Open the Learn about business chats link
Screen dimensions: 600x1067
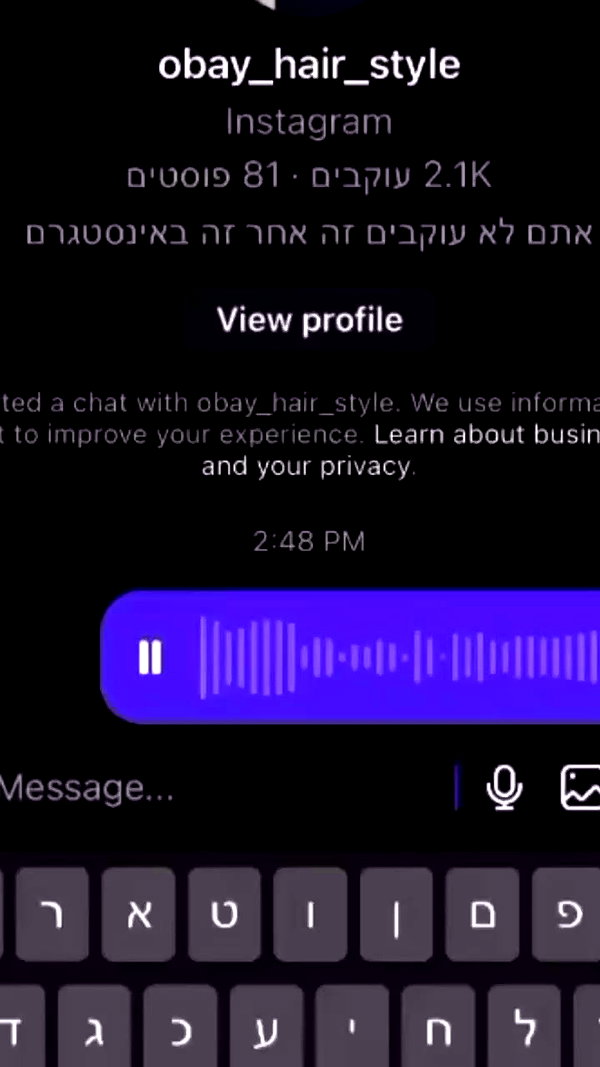(x=486, y=435)
